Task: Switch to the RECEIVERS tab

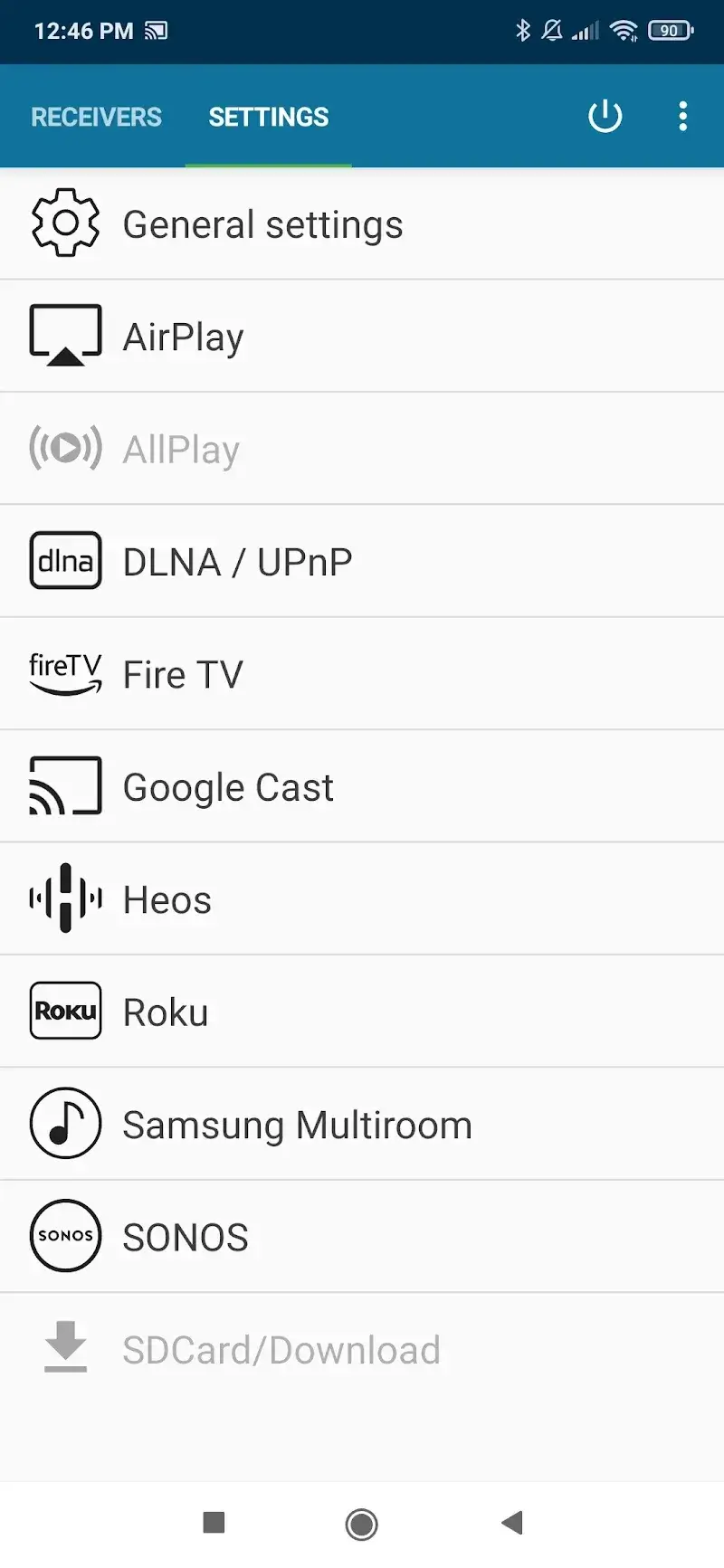Action: [96, 116]
